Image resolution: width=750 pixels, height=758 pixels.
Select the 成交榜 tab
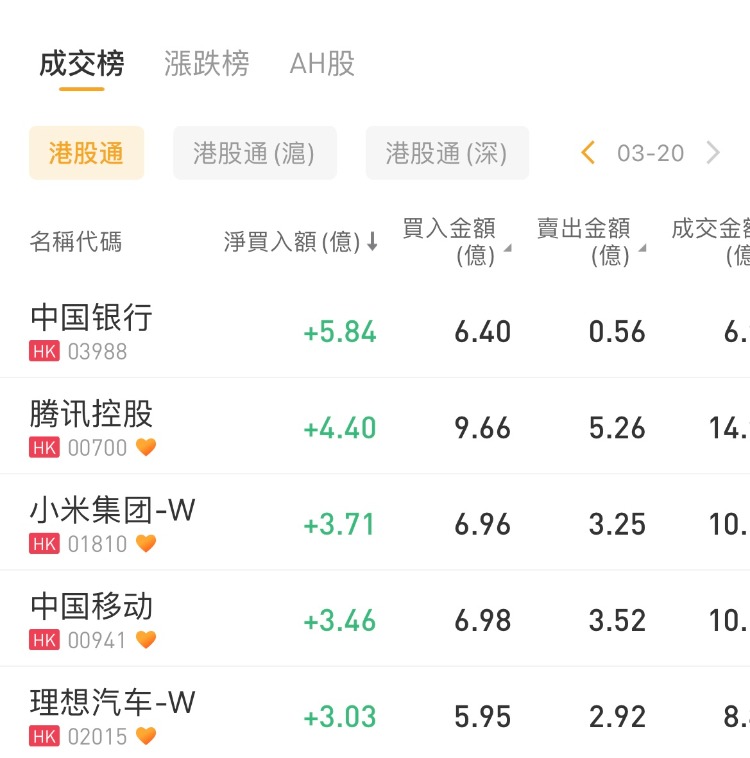point(82,64)
